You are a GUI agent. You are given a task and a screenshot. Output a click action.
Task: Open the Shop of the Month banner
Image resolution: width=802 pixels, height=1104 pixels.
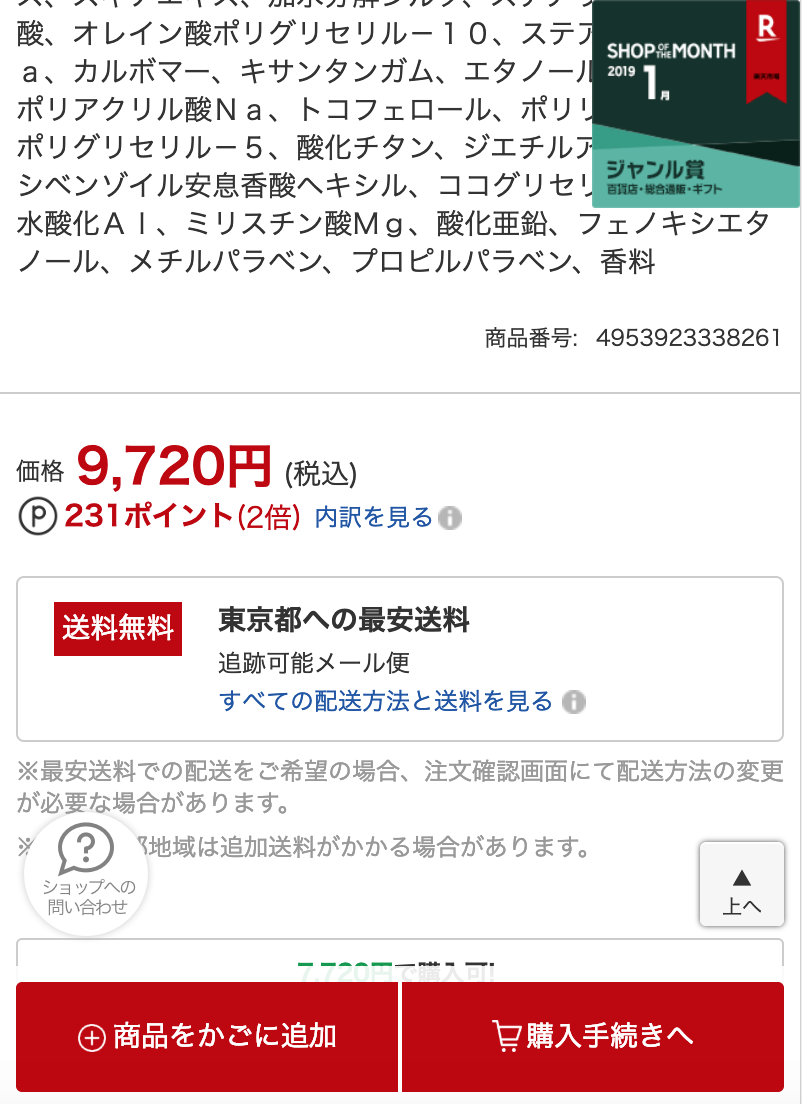[x=696, y=103]
